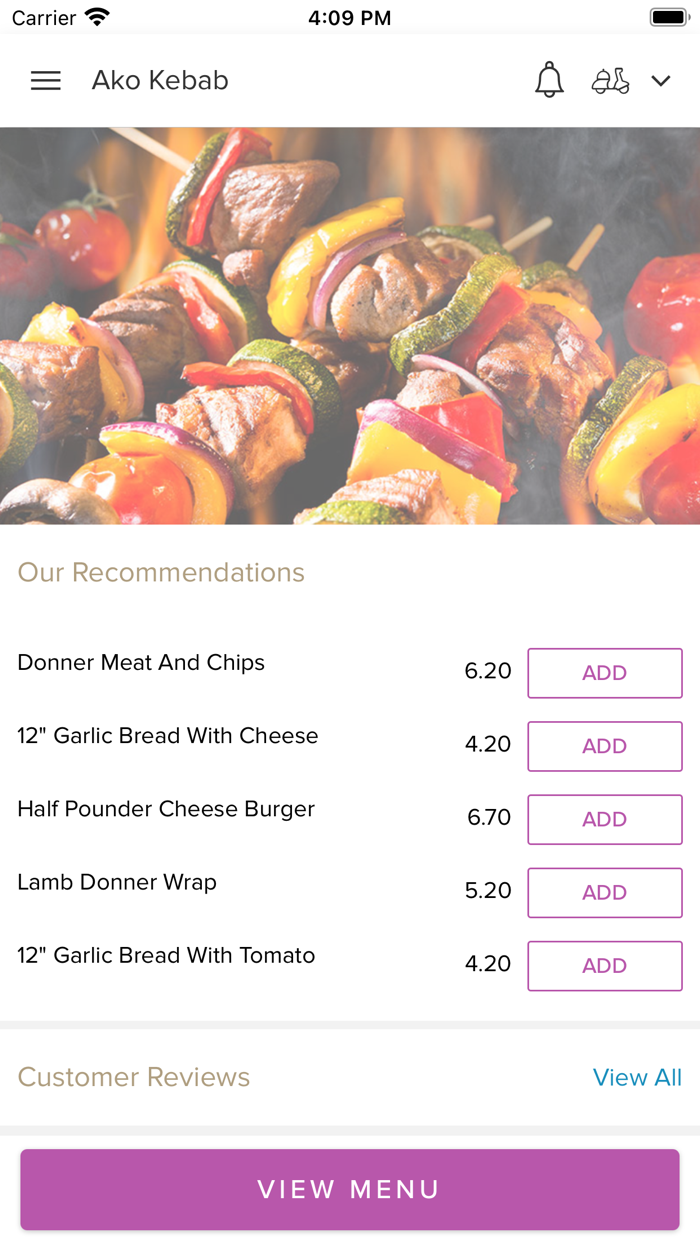Open the hamburger drawer menu
Viewport: 700px width, 1244px height.
click(x=46, y=81)
